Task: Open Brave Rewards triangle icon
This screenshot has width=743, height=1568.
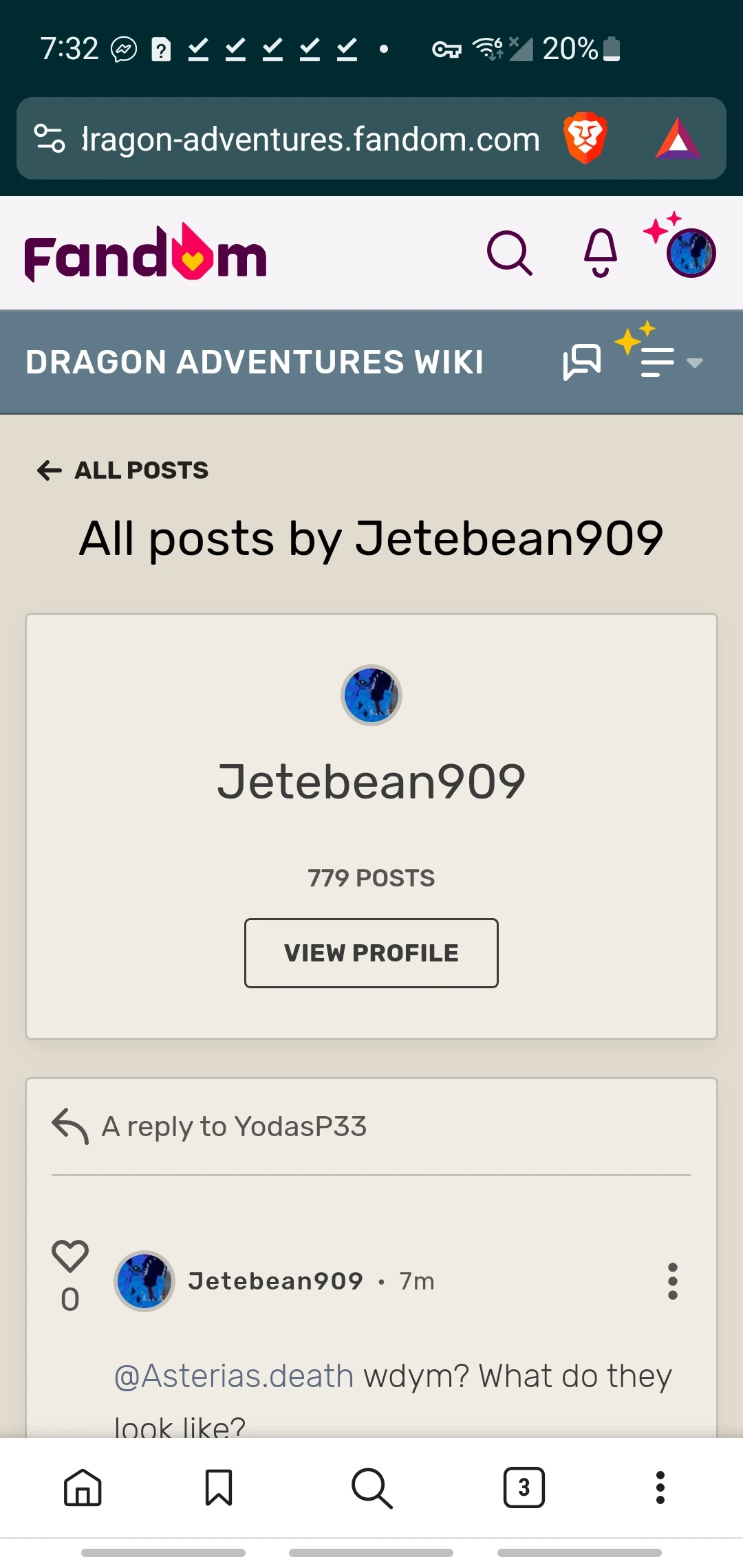Action: tap(678, 138)
